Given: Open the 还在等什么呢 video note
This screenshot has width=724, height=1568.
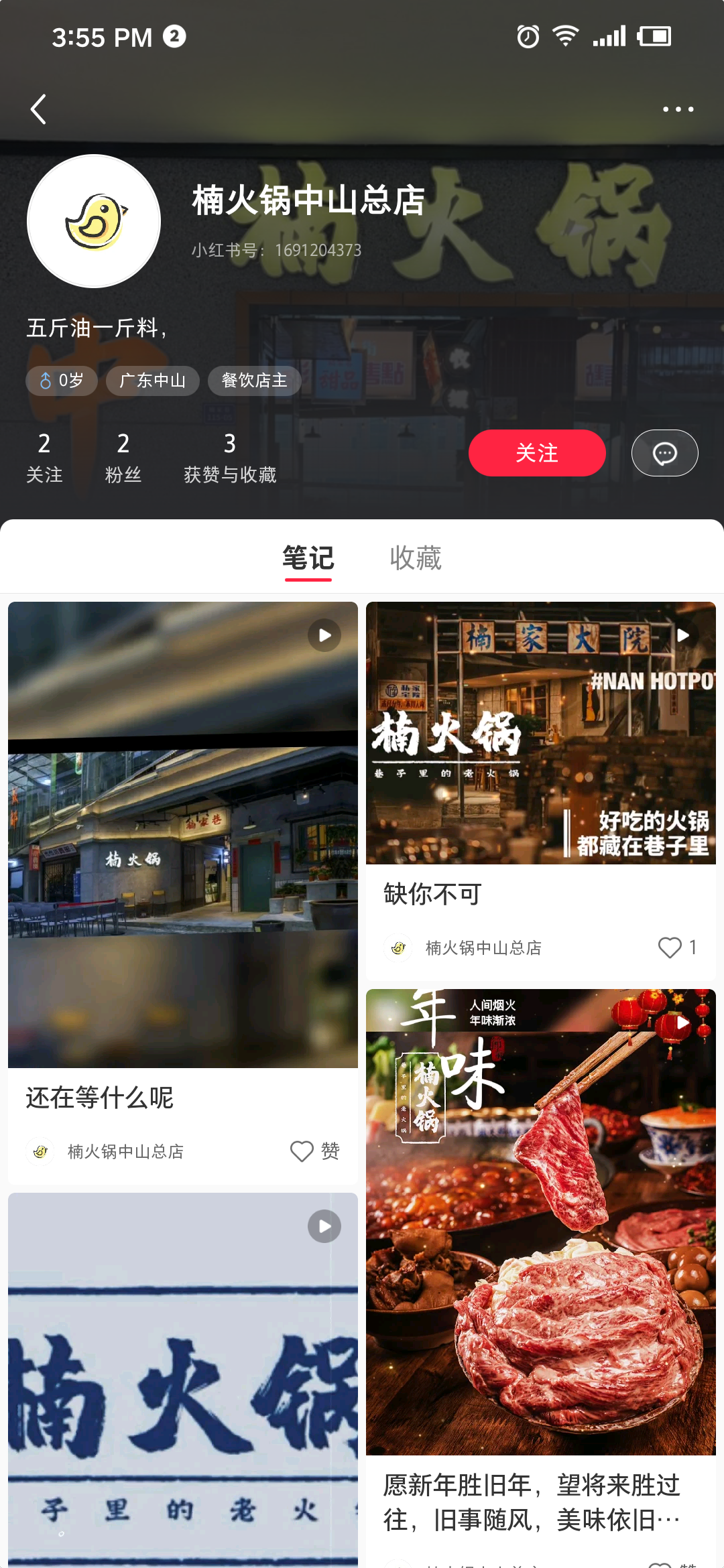Looking at the screenshot, I should pos(182,834).
